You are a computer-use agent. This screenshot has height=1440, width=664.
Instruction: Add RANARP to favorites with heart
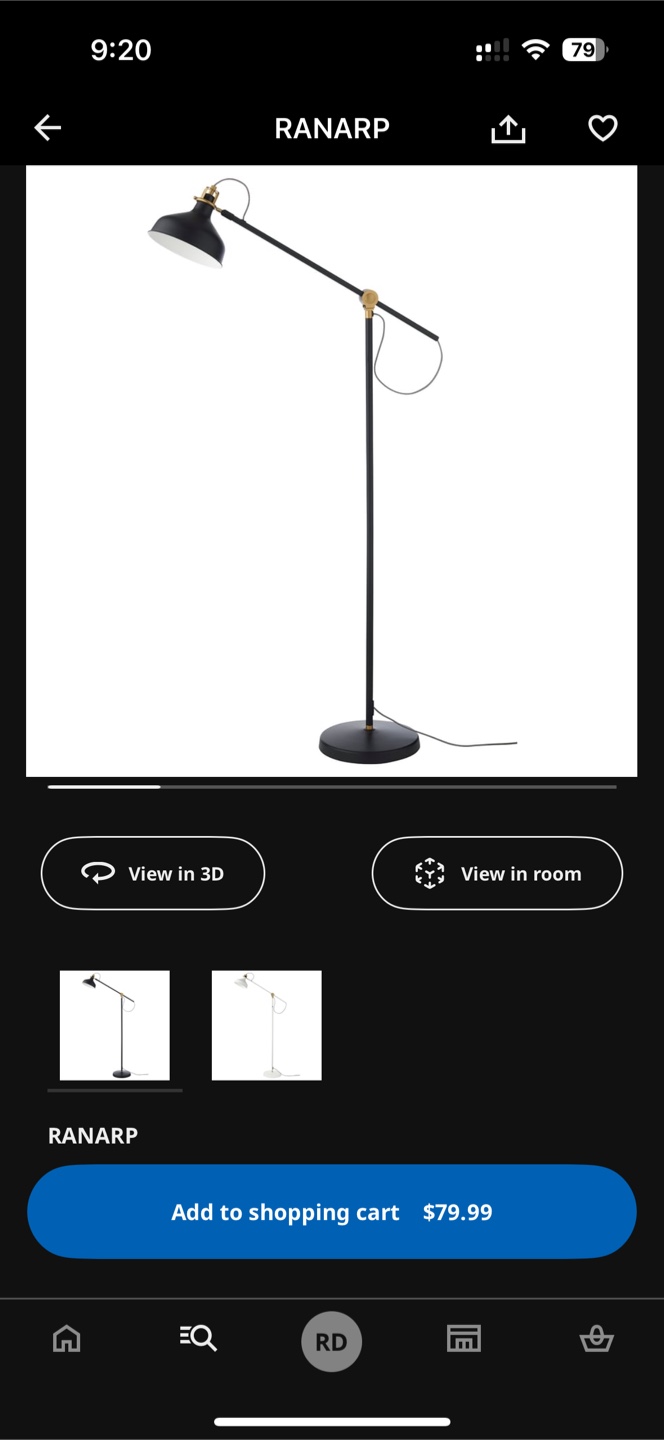click(x=602, y=128)
